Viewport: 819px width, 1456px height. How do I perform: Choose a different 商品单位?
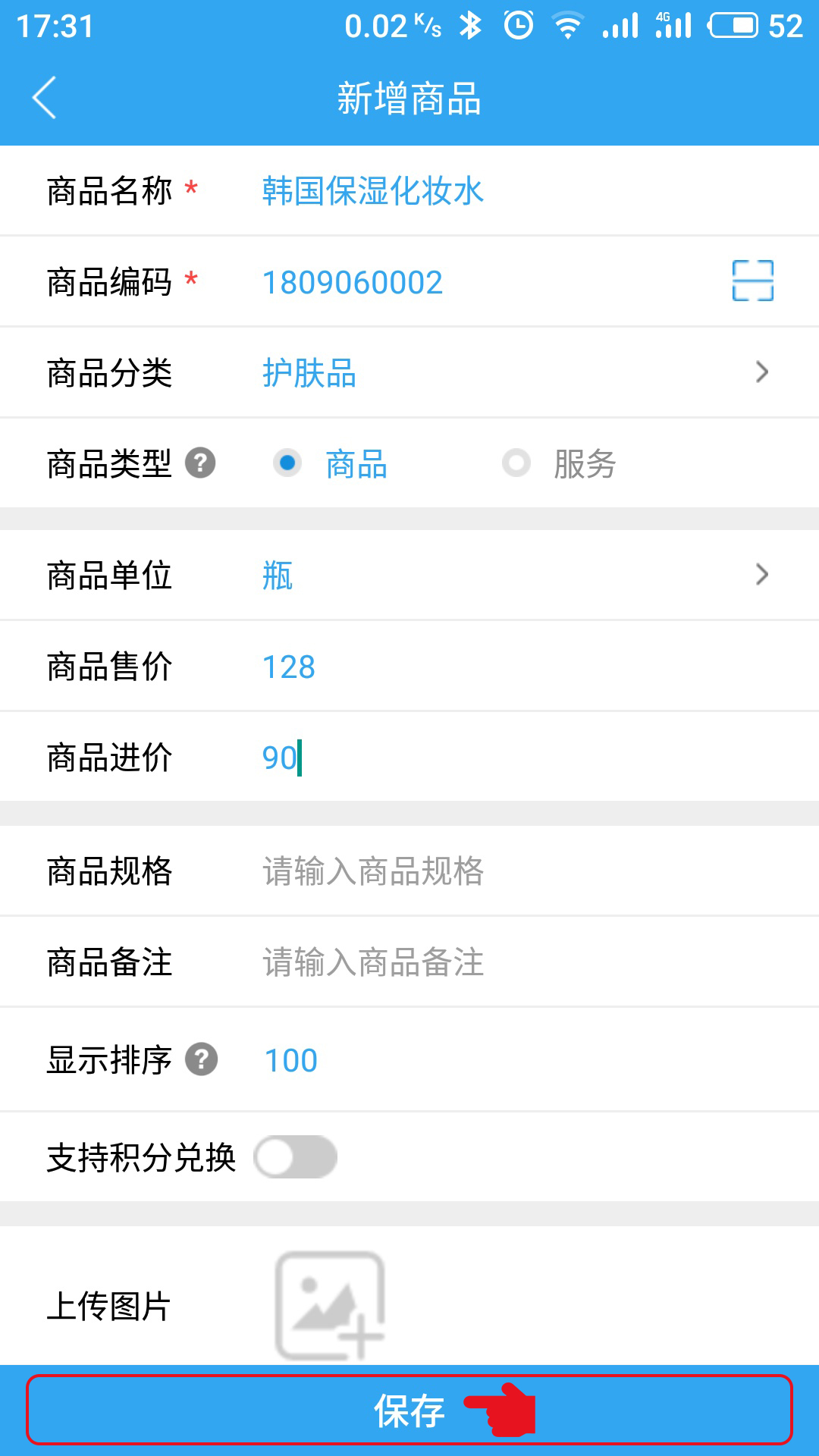(x=409, y=575)
